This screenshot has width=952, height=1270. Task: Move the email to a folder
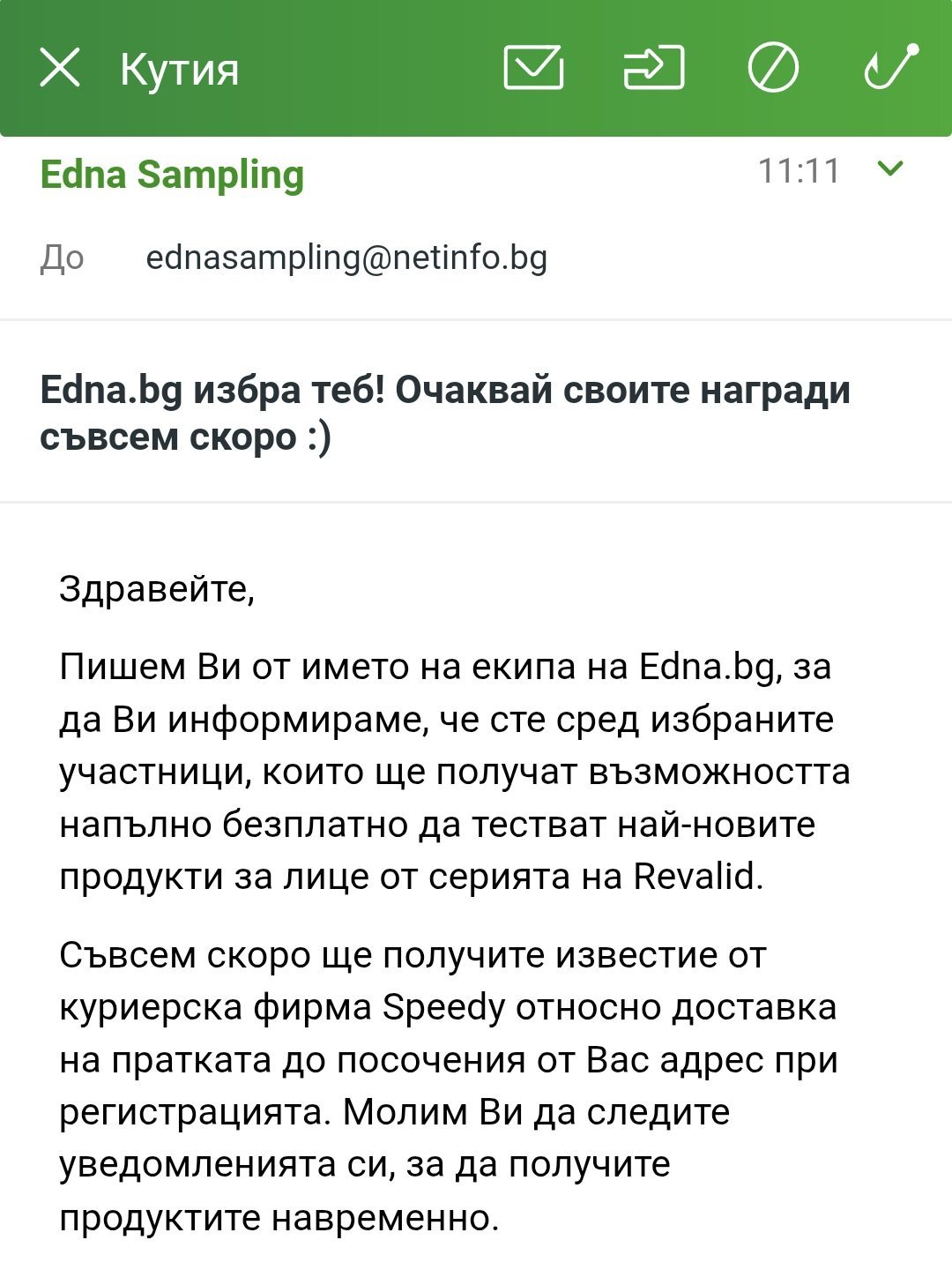[x=653, y=68]
